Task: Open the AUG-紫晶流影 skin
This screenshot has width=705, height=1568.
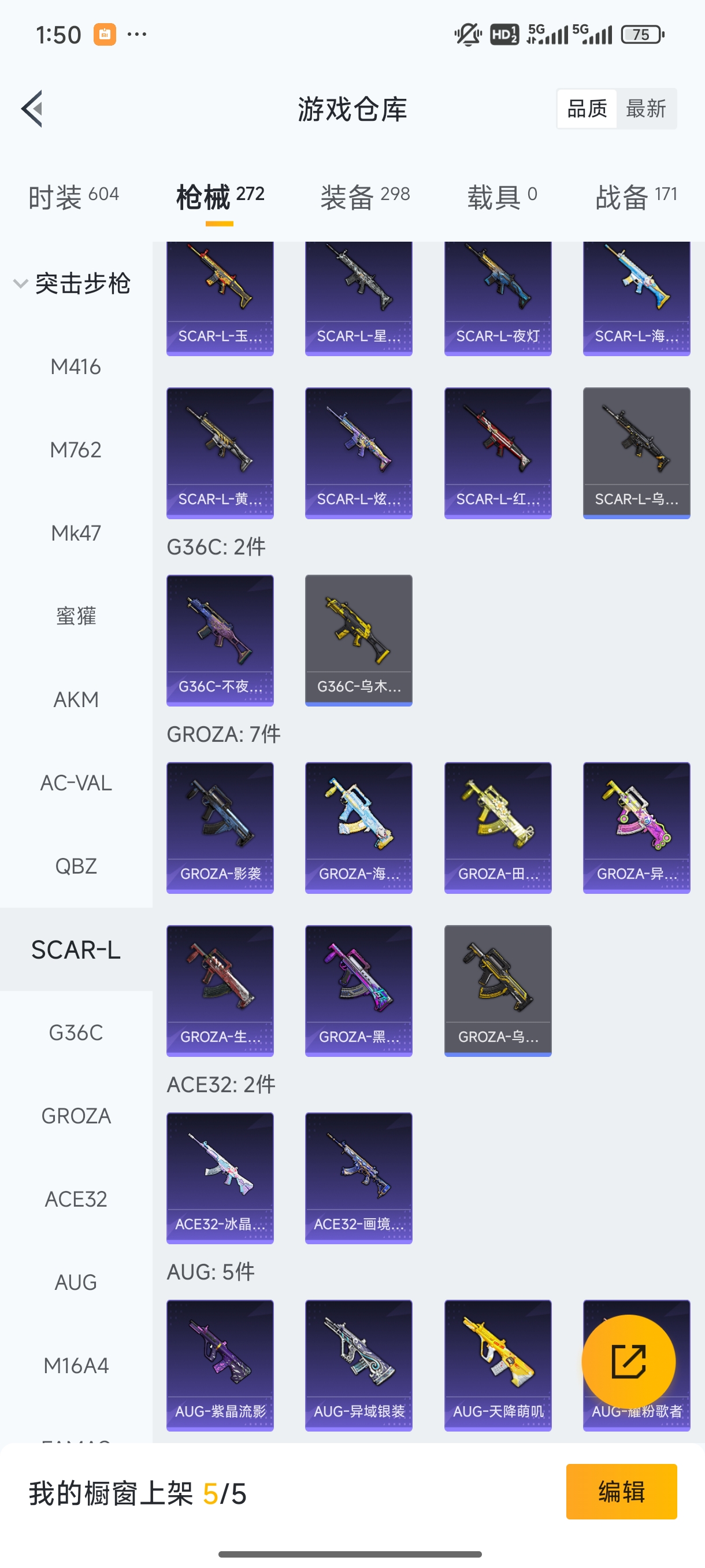Action: point(220,1365)
